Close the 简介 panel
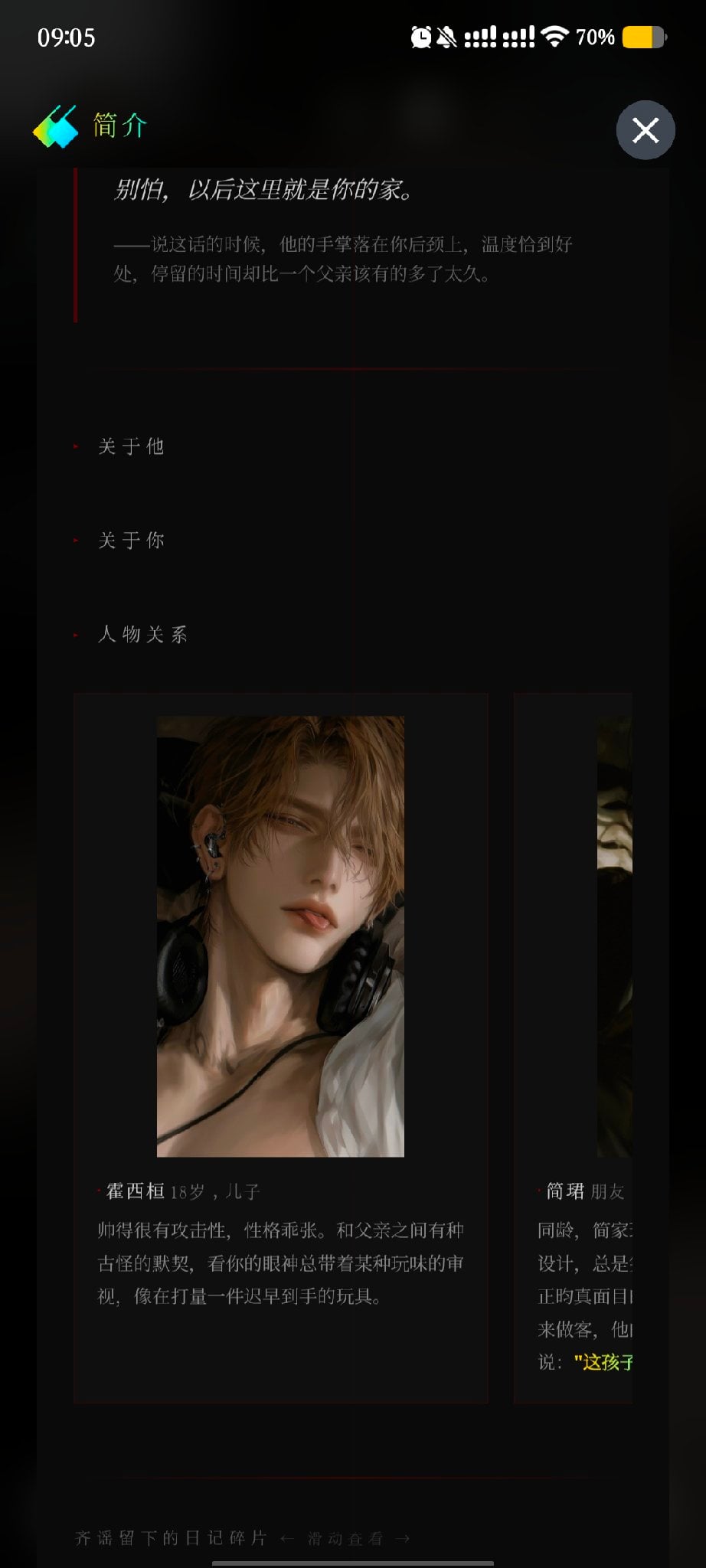Screen dimensions: 706x1568 click(x=646, y=130)
